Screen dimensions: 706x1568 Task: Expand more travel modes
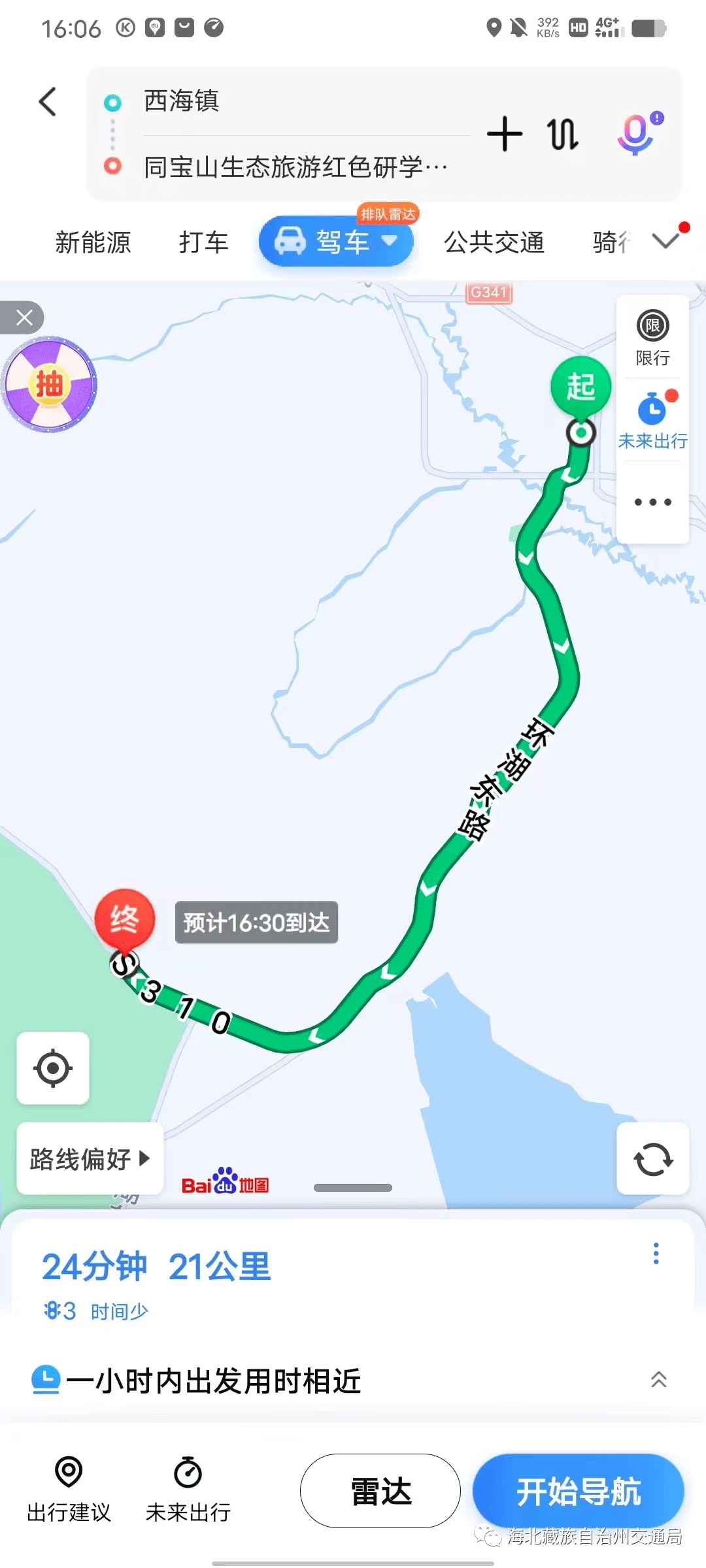tap(666, 240)
